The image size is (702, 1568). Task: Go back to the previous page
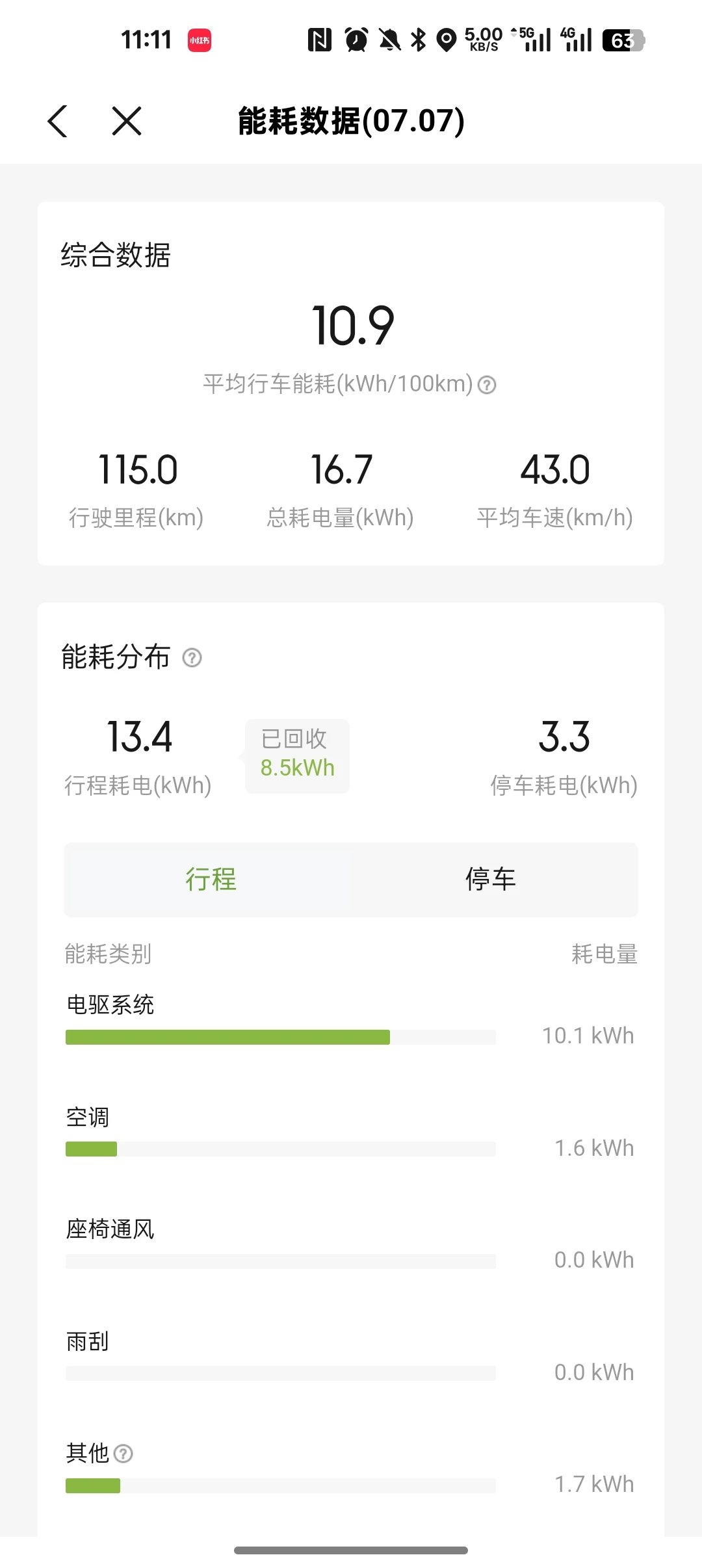[58, 122]
